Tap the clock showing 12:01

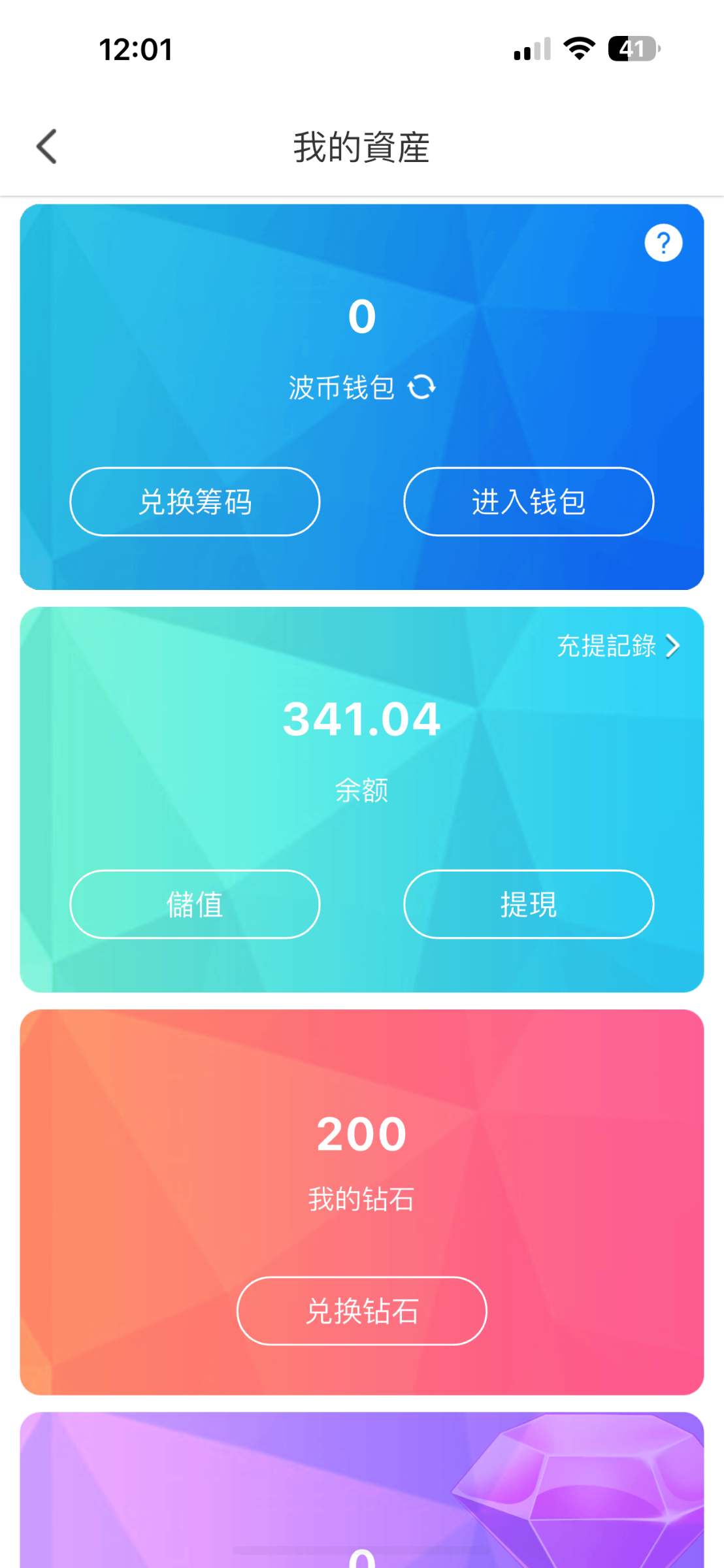tap(135, 48)
